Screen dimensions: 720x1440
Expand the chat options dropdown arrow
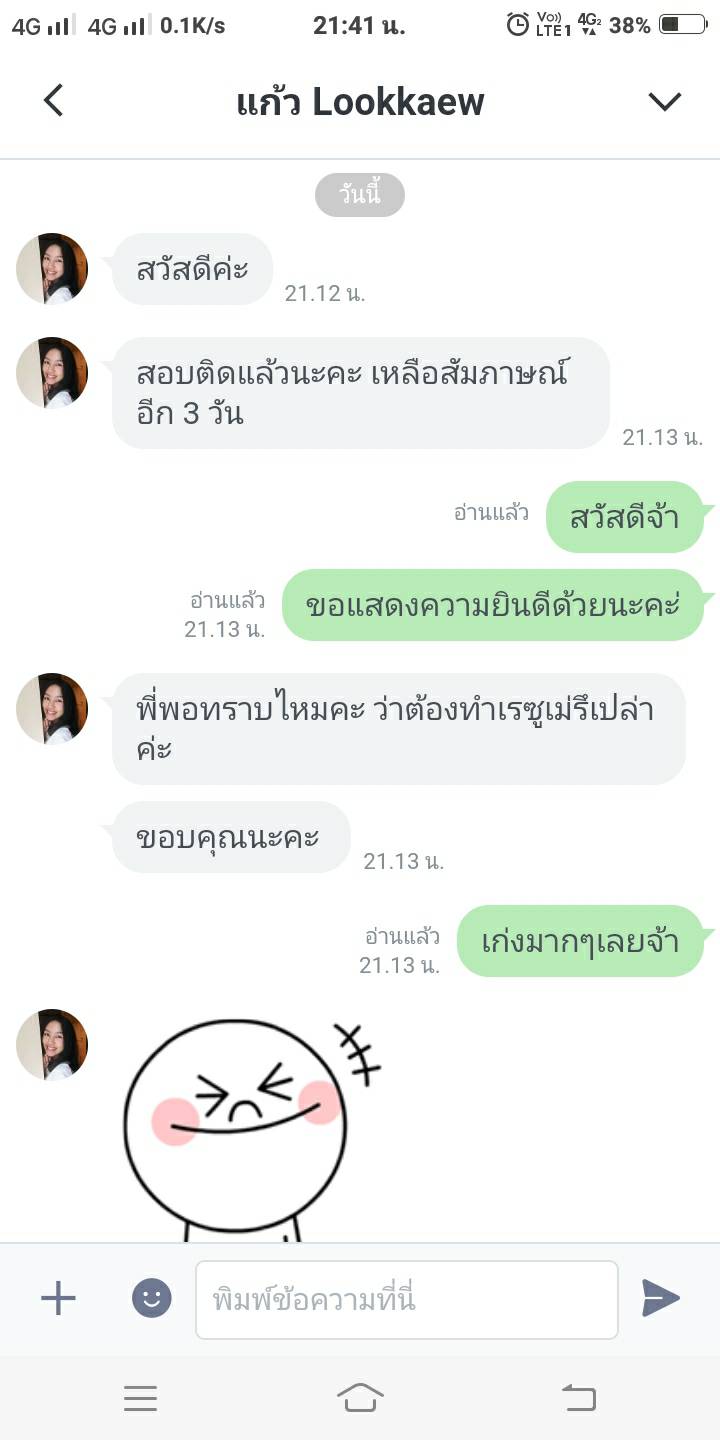tap(665, 101)
